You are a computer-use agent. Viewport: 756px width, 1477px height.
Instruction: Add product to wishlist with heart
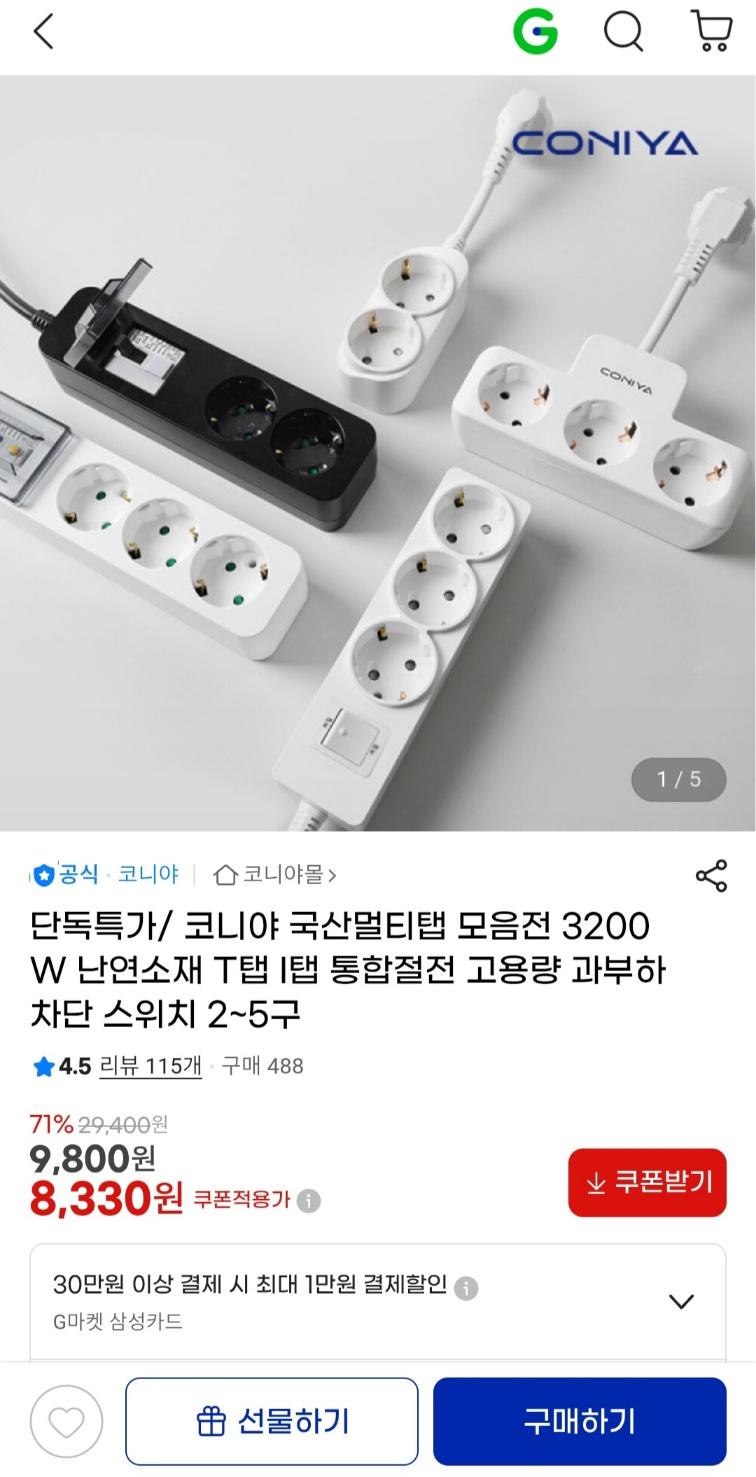click(66, 1422)
